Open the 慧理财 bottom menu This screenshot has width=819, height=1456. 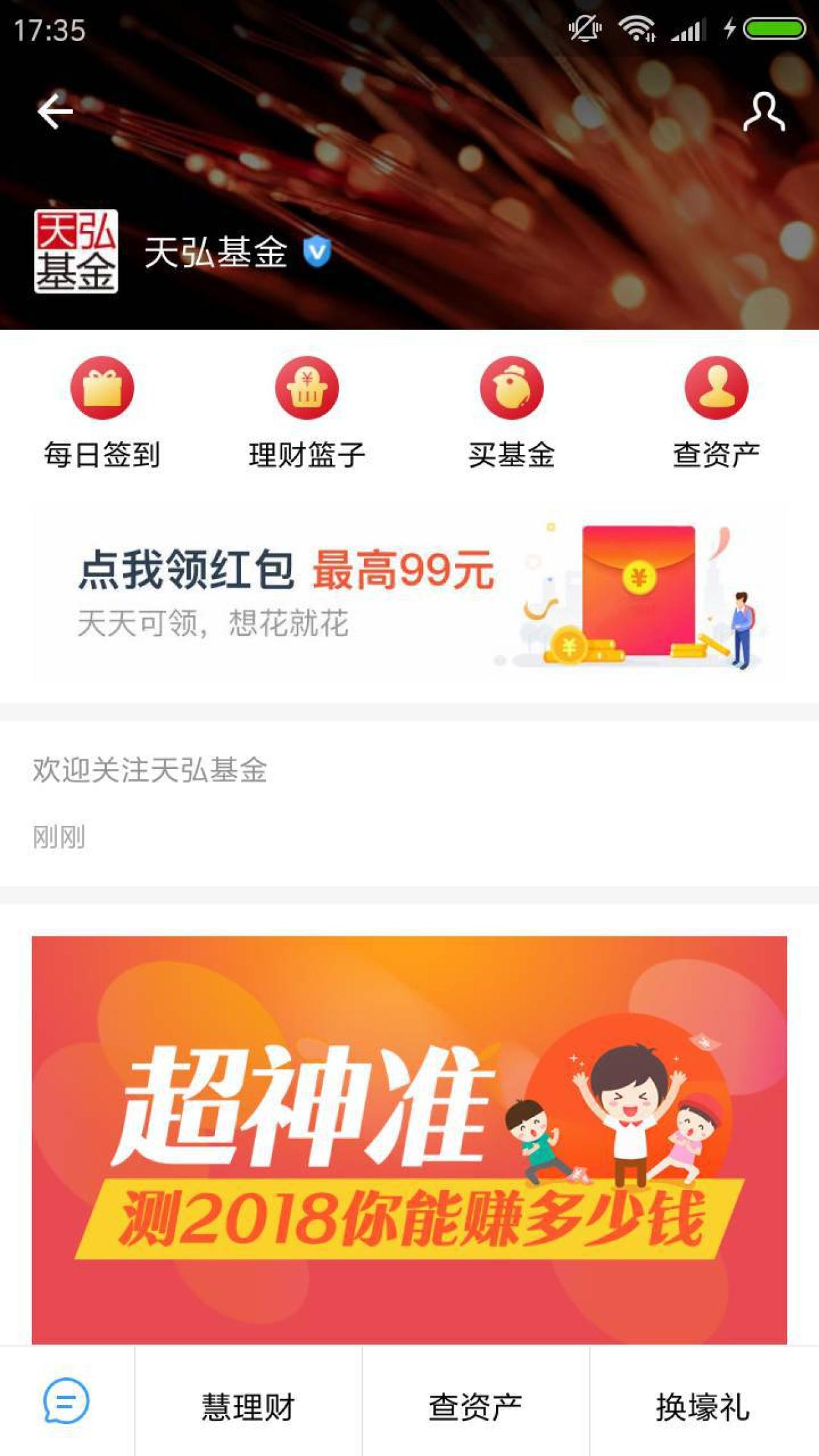click(x=248, y=1405)
